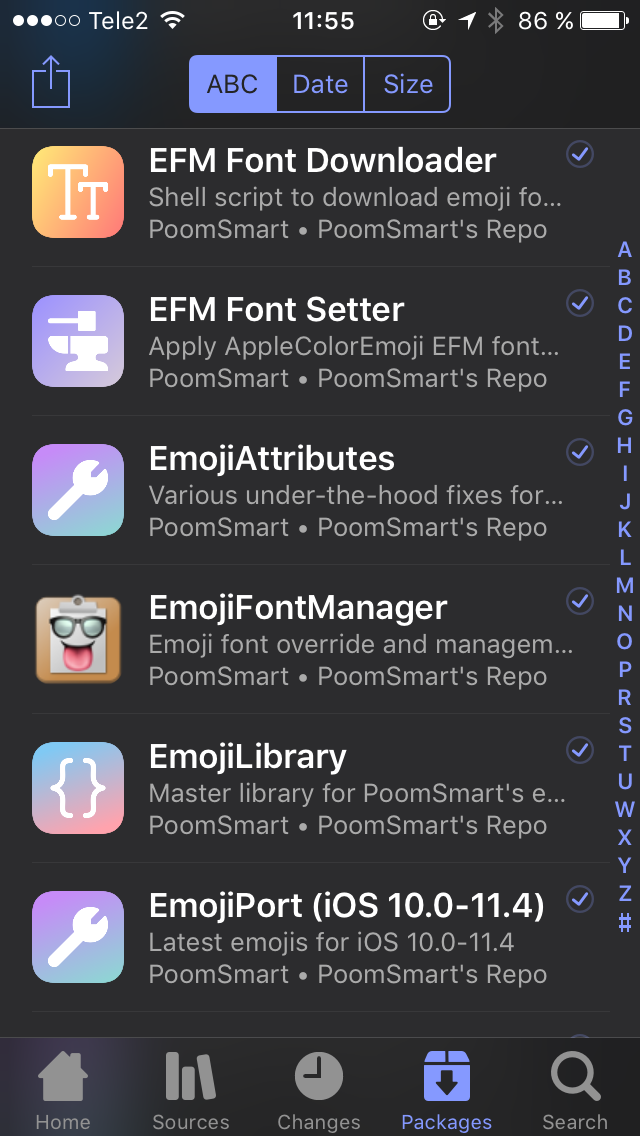640x1136 pixels.
Task: Sort packages by ABC
Action: [232, 84]
